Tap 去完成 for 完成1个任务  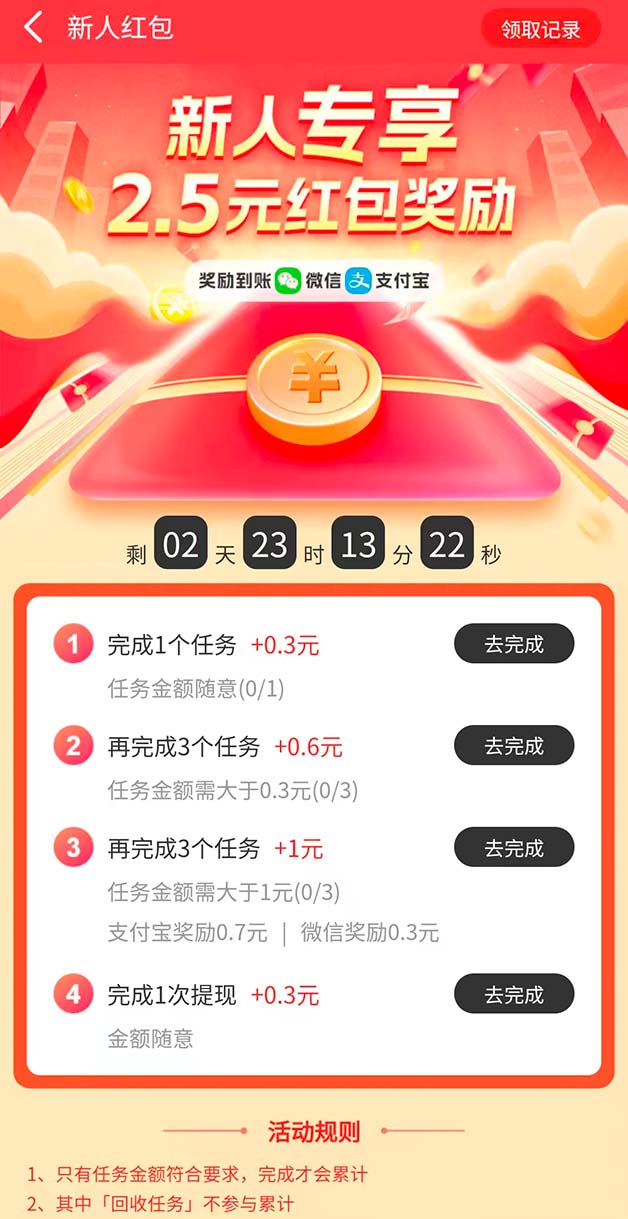tap(514, 644)
